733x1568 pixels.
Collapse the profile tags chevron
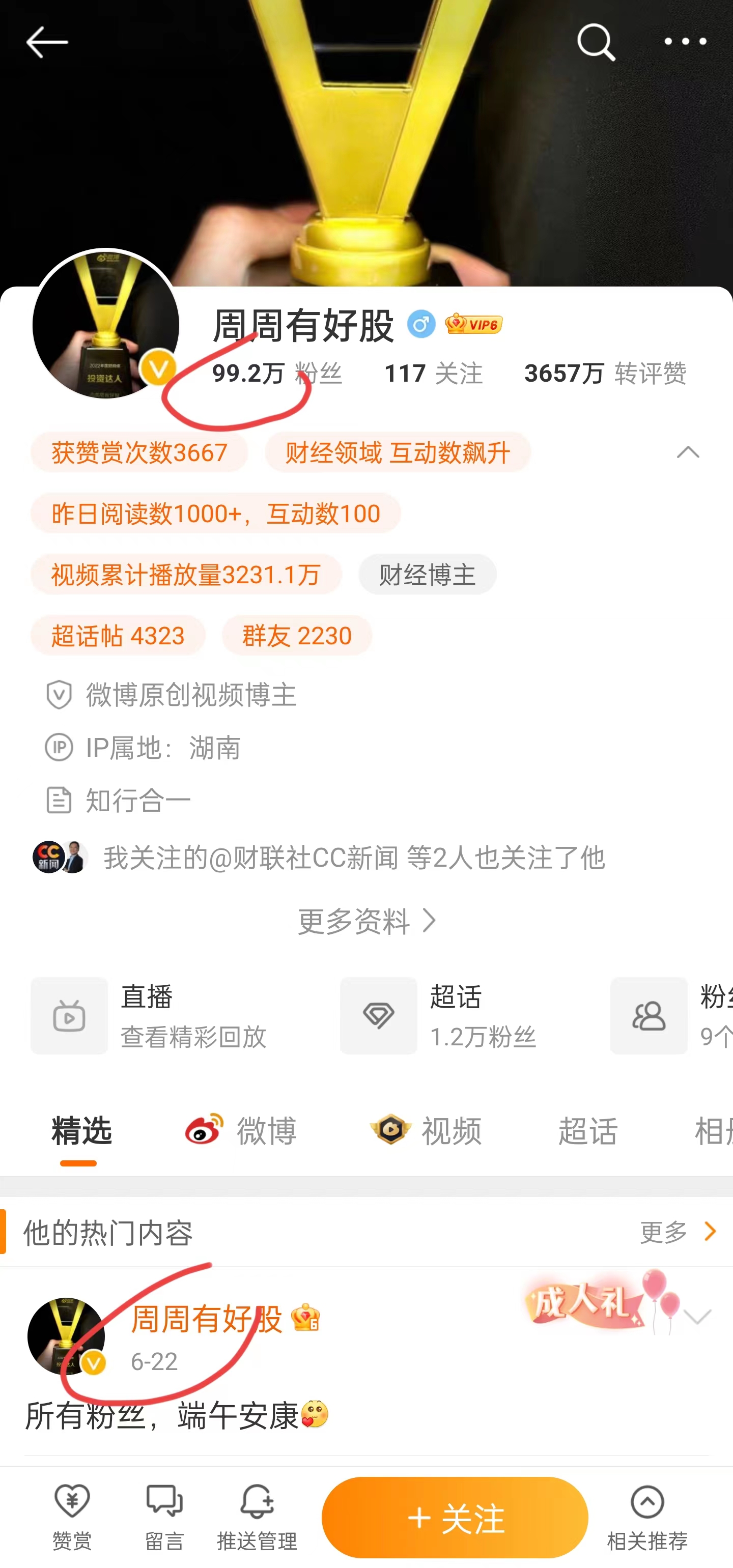click(688, 452)
